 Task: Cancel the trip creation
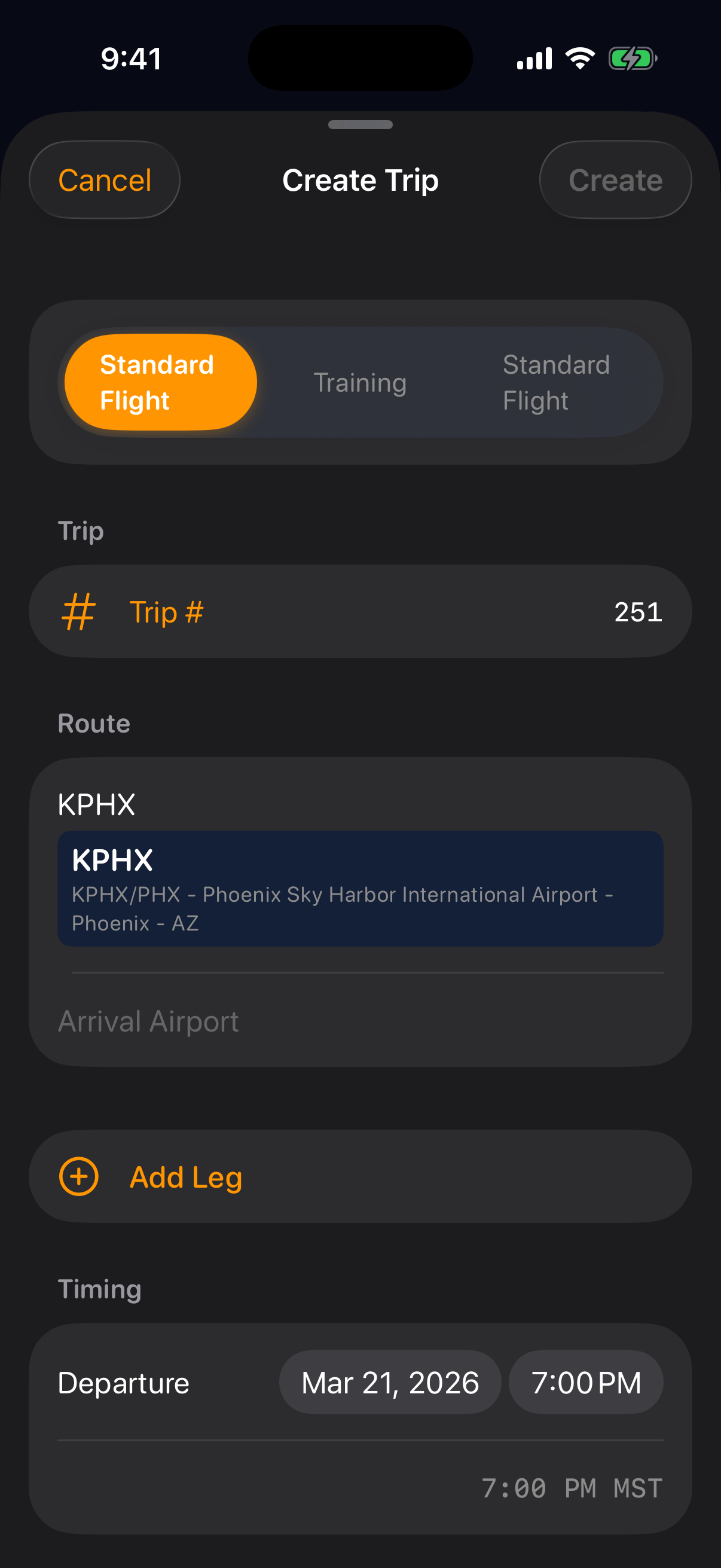click(x=104, y=179)
